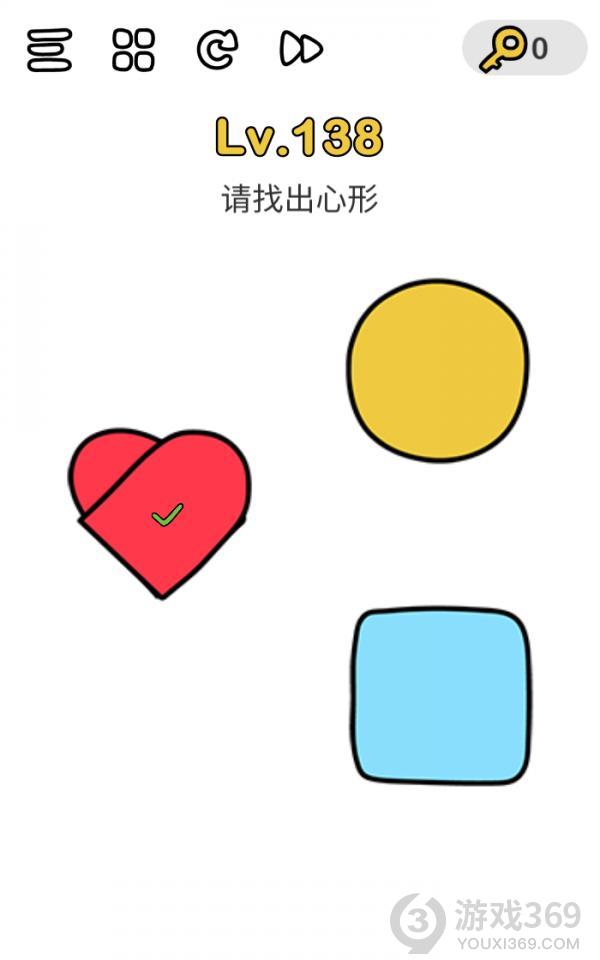
Task: Restart the current level
Action: click(x=216, y=49)
